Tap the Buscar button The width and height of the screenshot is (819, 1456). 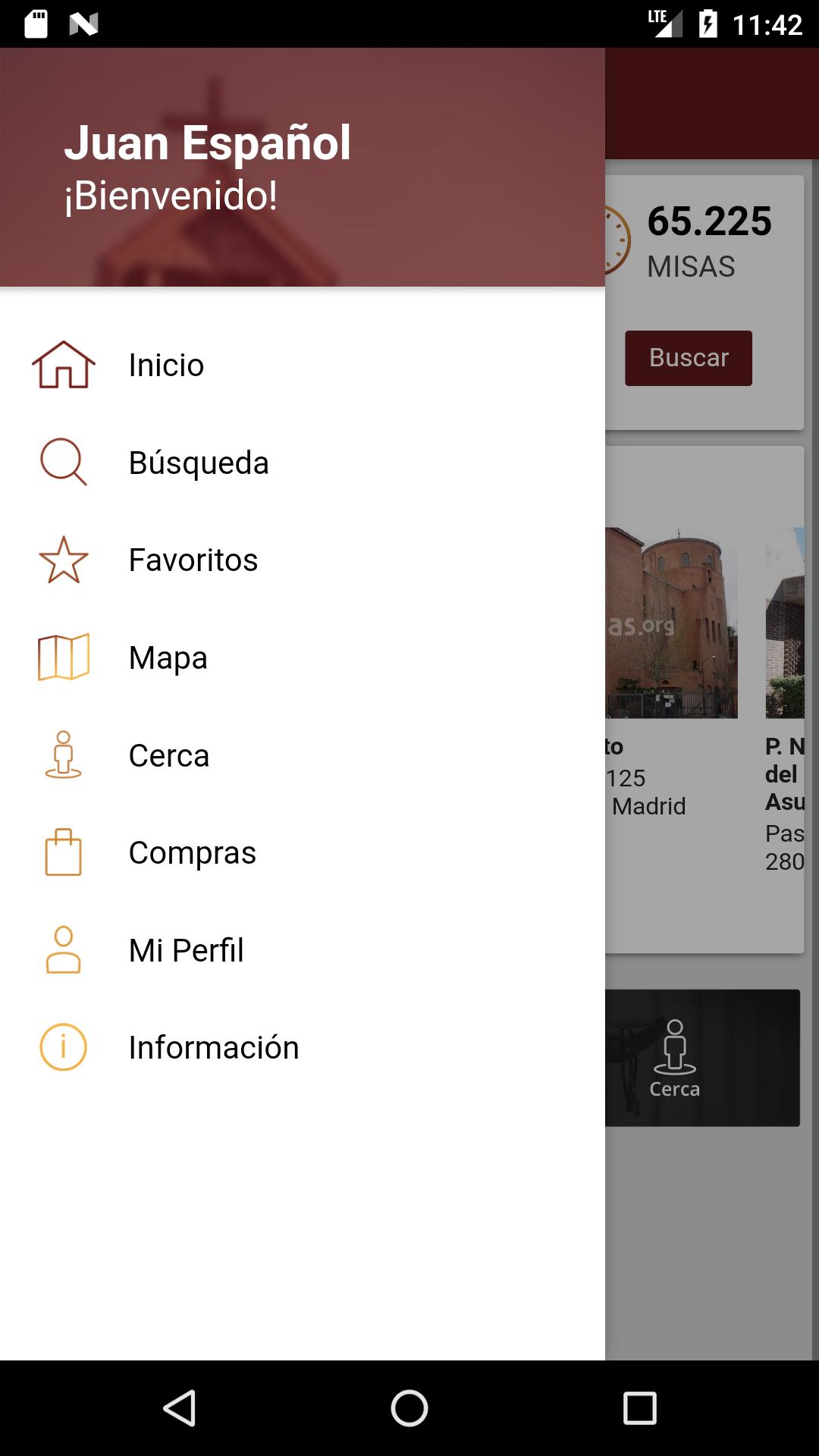pos(688,358)
